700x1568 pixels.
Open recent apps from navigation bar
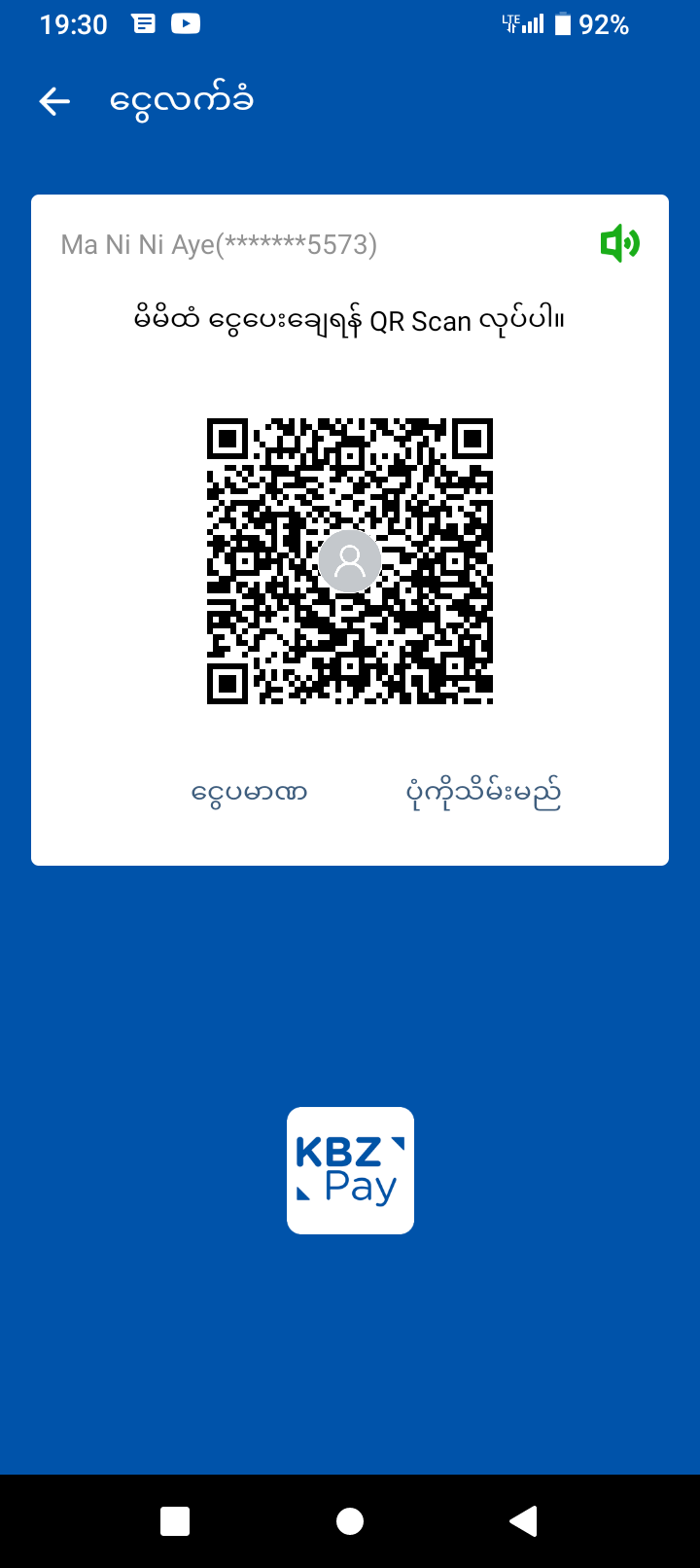tap(175, 1521)
